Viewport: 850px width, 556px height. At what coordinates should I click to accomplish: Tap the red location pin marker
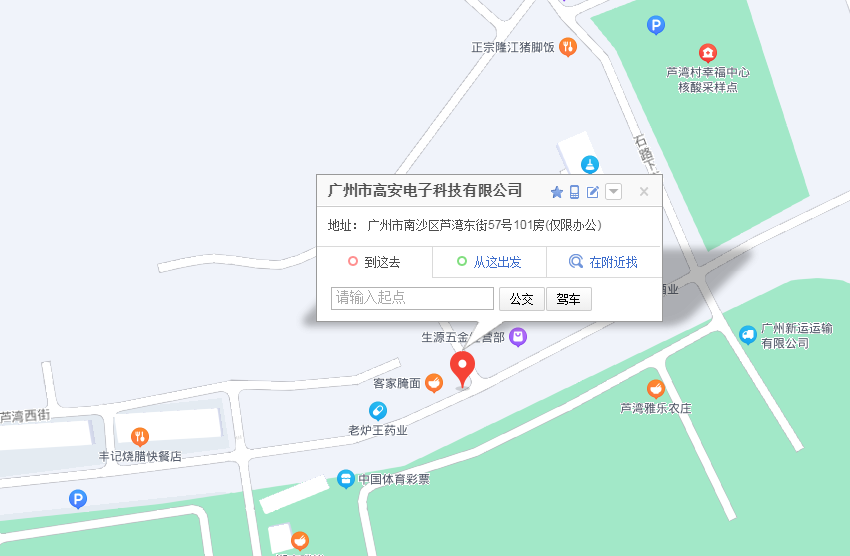(462, 367)
